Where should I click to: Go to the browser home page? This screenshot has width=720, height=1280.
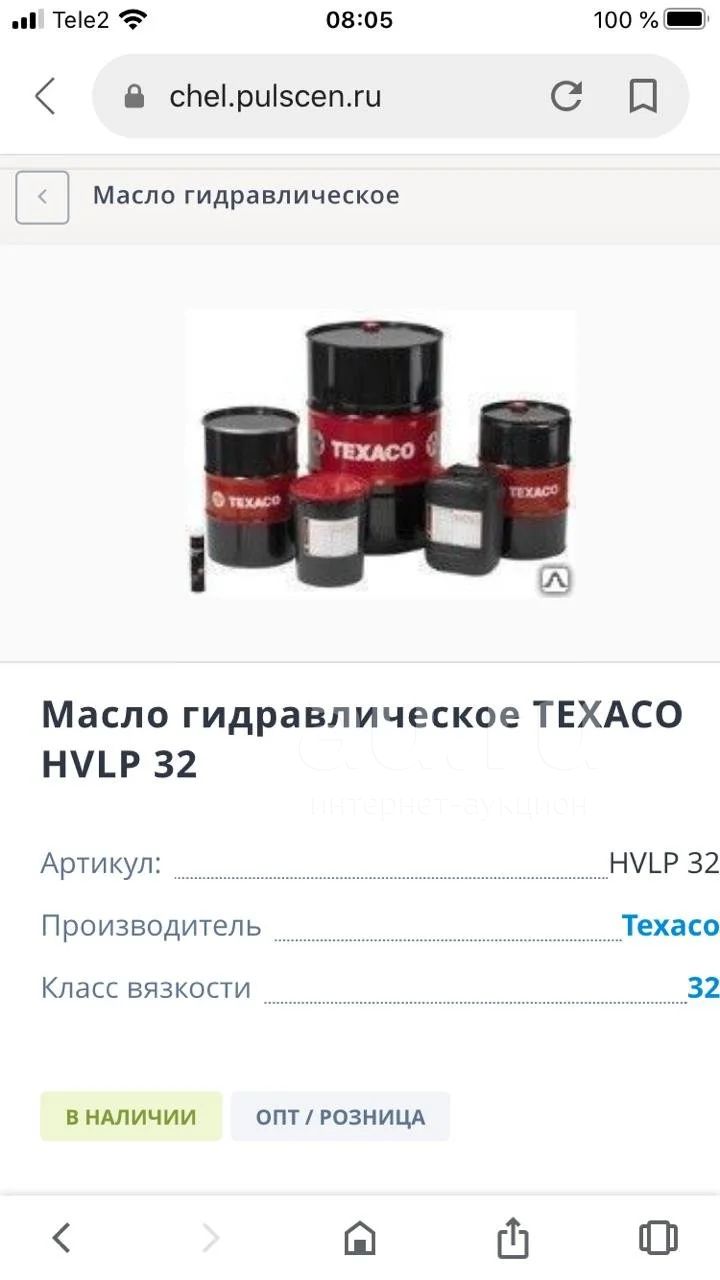coord(360,1238)
